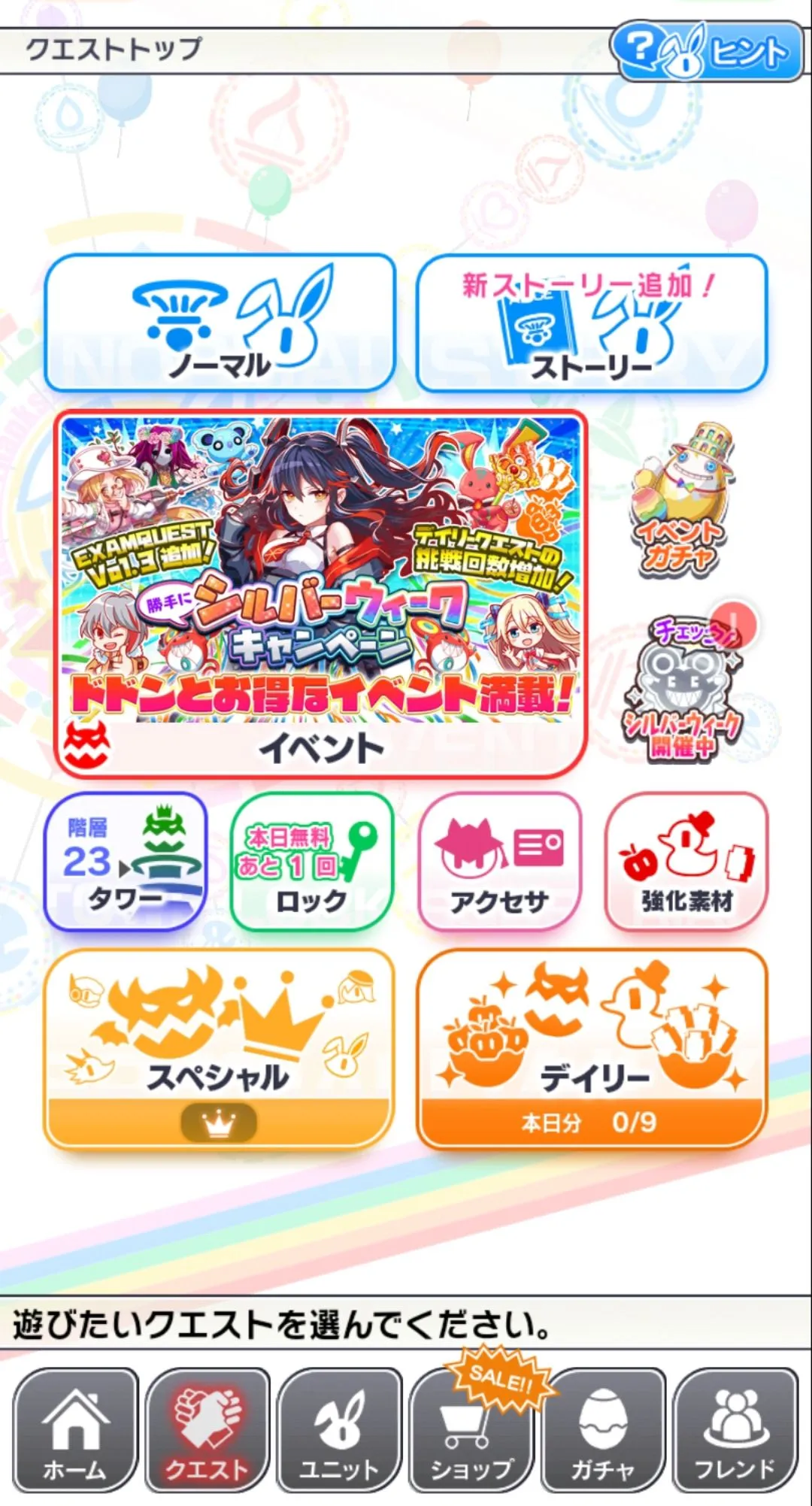The image size is (812, 1506).
Task: Open the ストーリー quest
Action: pyautogui.click(x=592, y=323)
